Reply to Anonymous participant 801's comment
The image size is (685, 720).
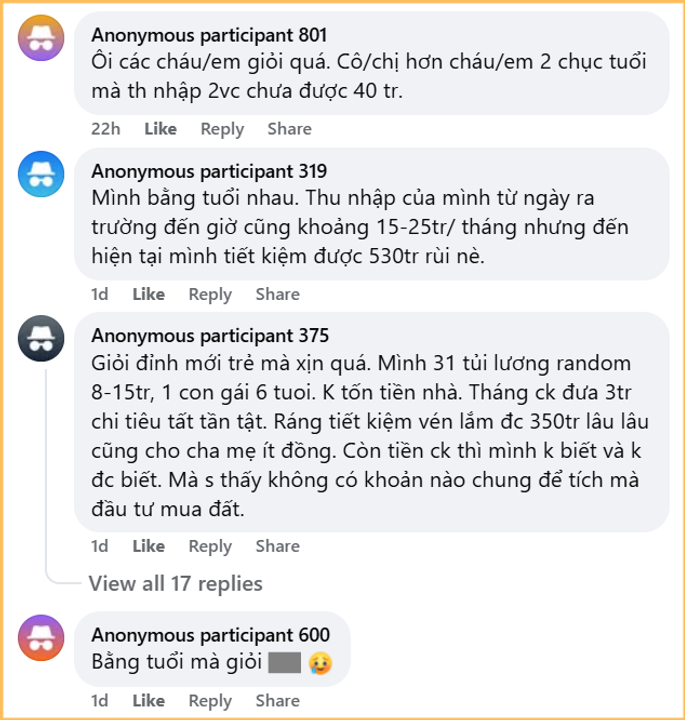tap(222, 129)
